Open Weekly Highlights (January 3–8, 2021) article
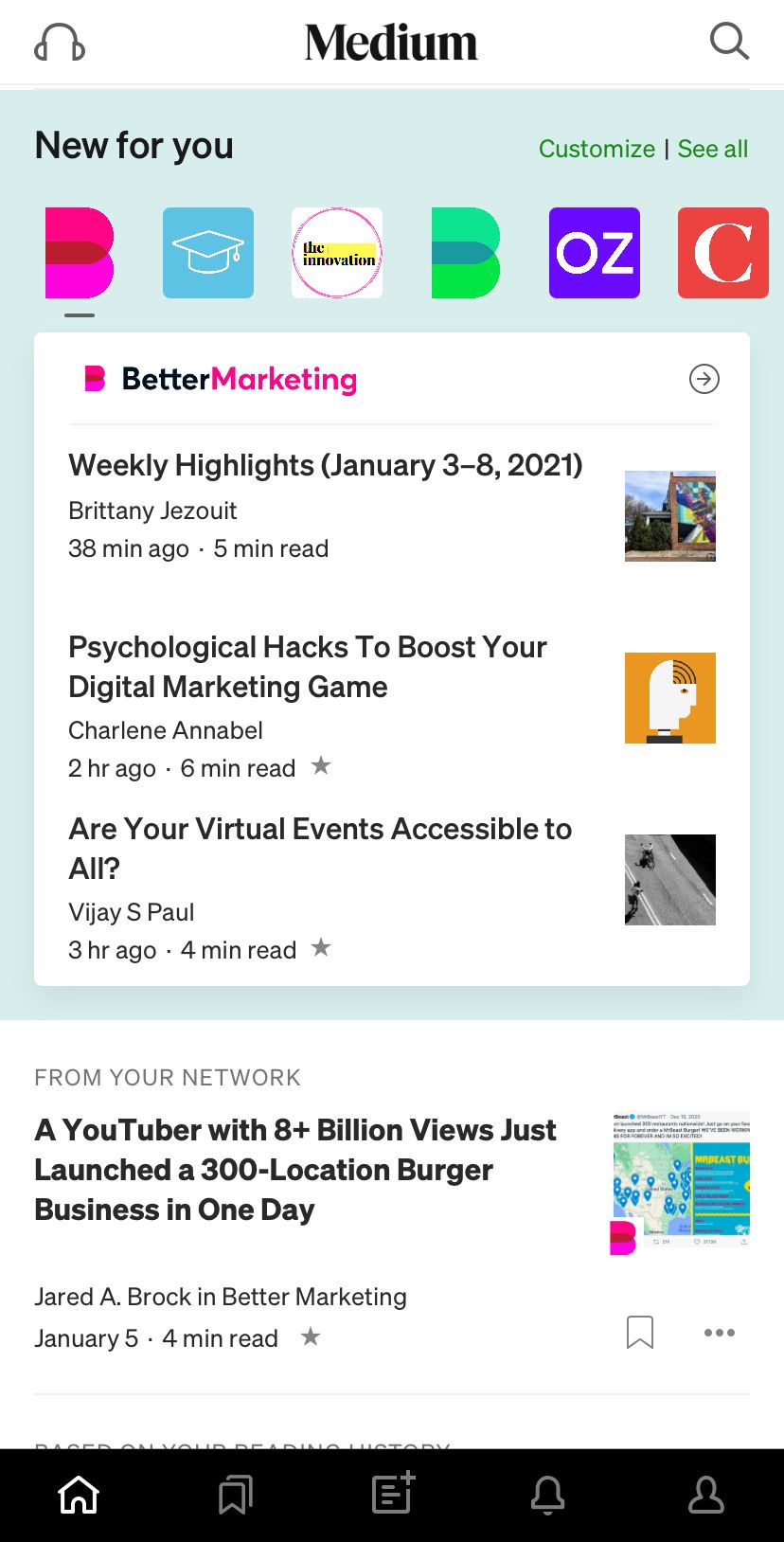The height and width of the screenshot is (1542, 784). click(325, 465)
